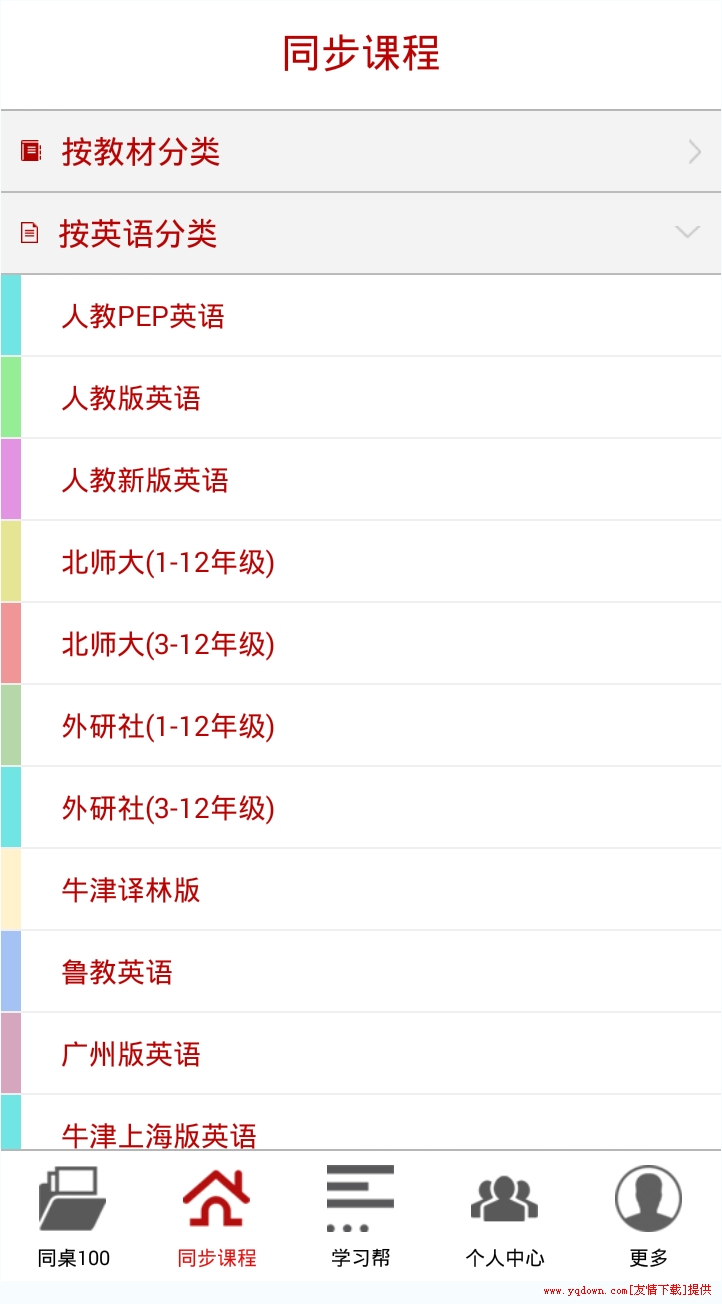Screen dimensions: 722x1304
Task: Switch to the 更多 tab
Action: pos(649,1216)
